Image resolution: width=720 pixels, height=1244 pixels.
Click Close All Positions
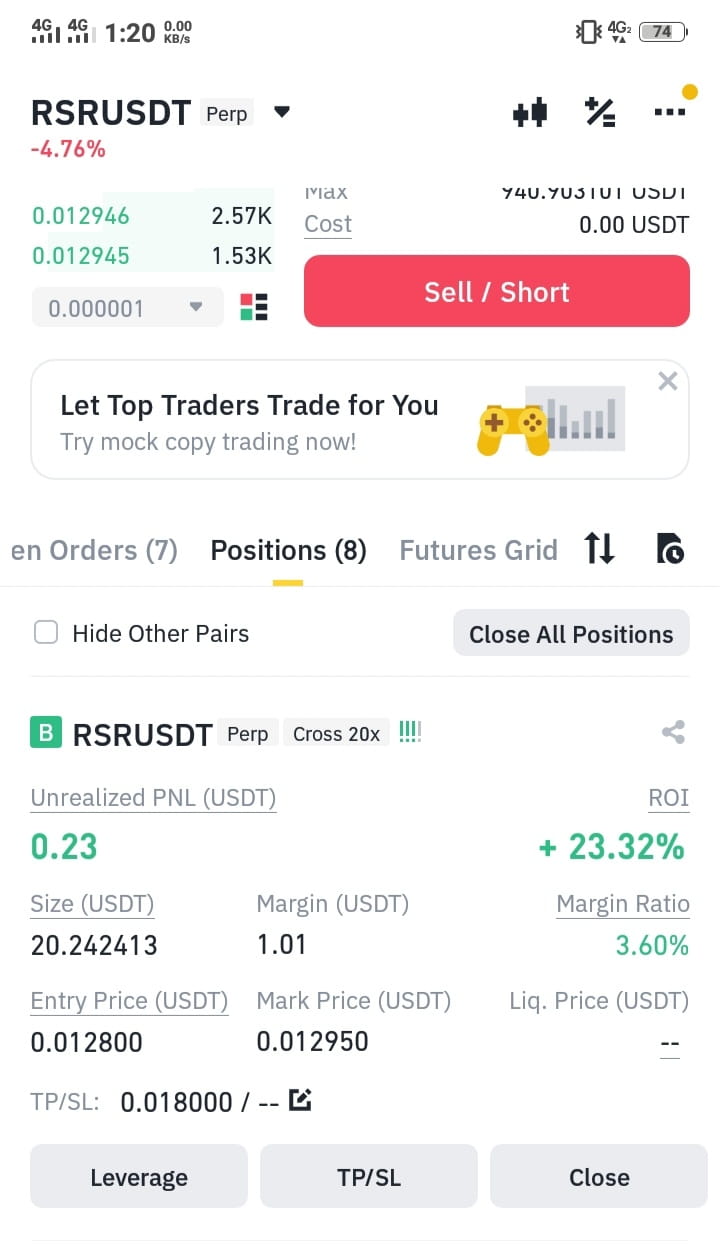tap(571, 633)
